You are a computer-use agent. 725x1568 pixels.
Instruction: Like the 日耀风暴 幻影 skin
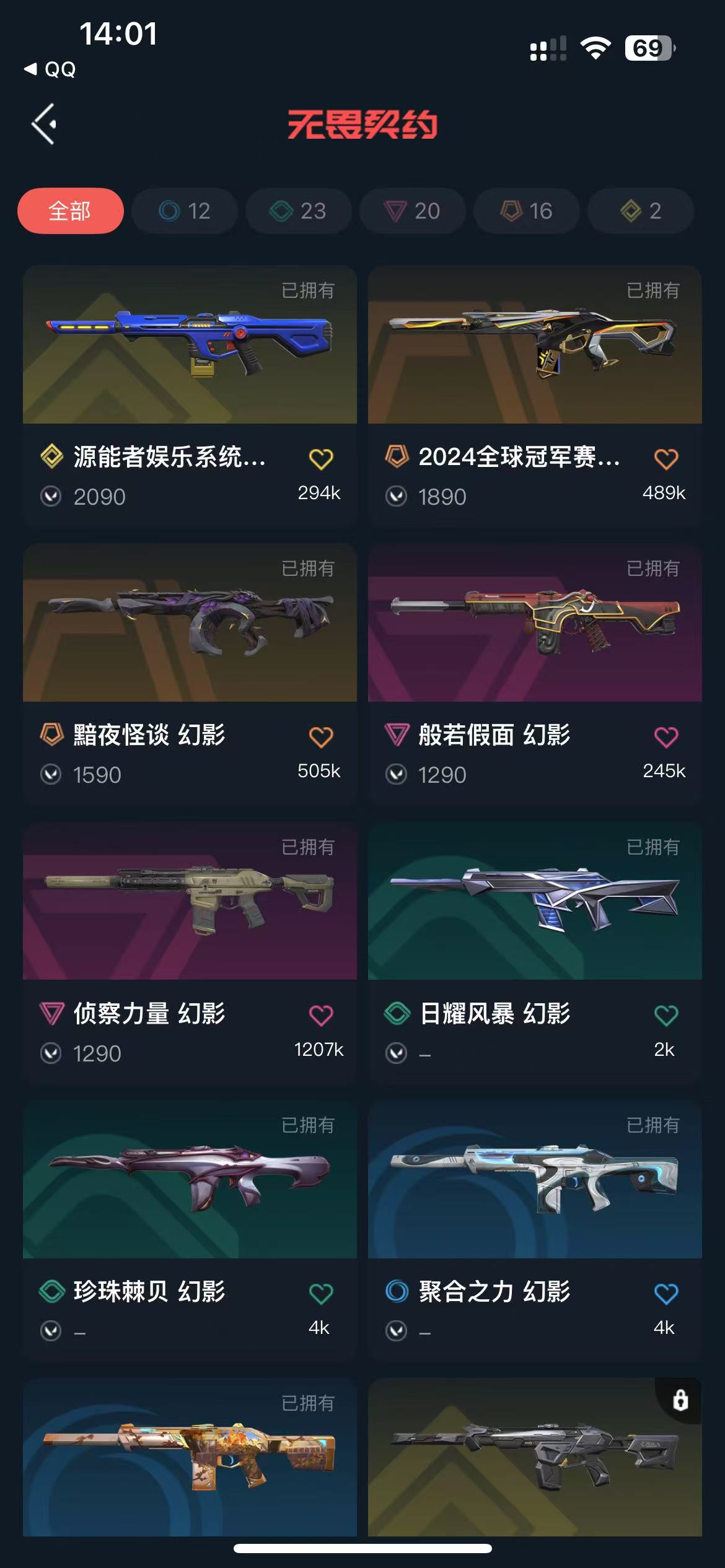666,1015
